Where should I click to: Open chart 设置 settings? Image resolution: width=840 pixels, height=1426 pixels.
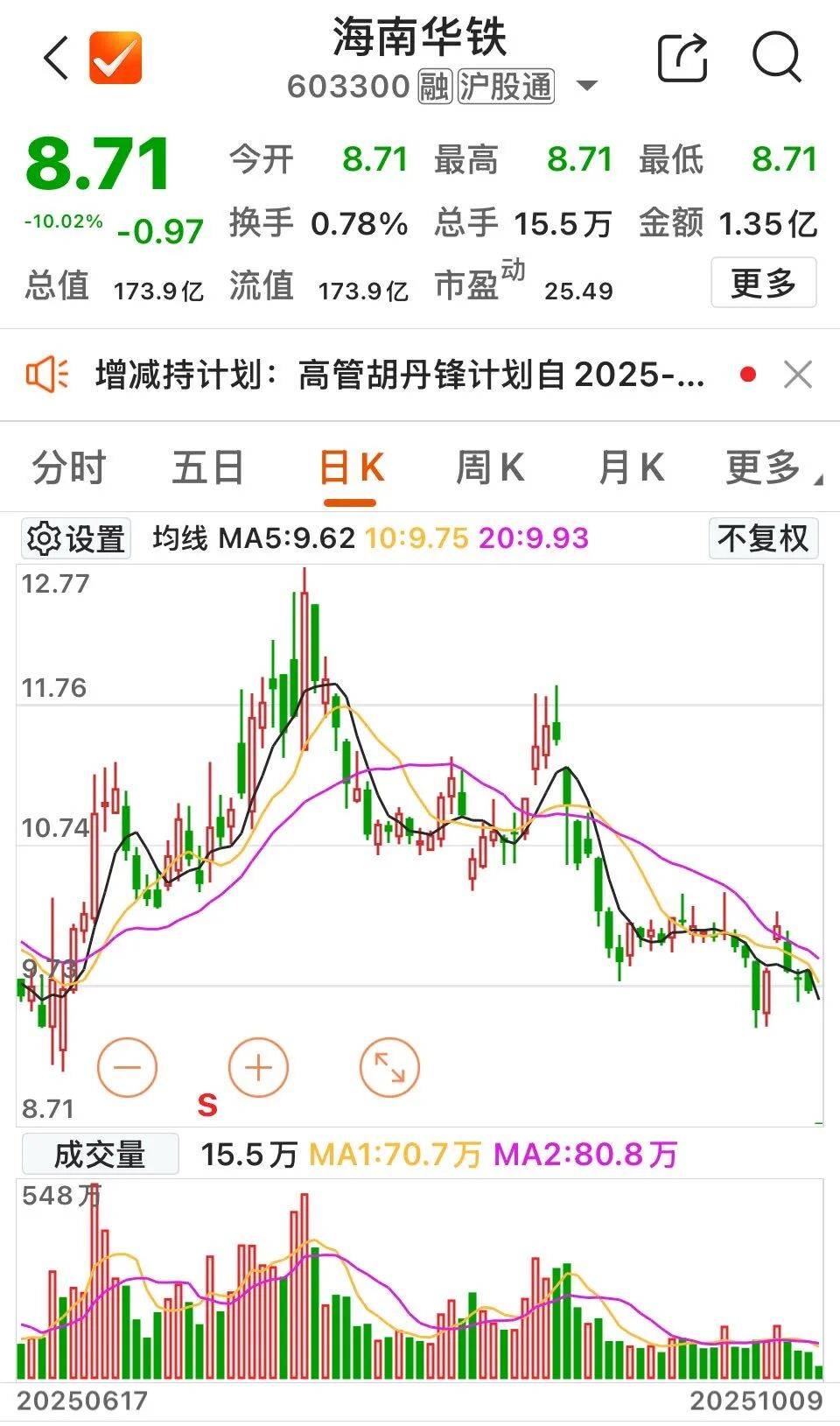point(76,538)
